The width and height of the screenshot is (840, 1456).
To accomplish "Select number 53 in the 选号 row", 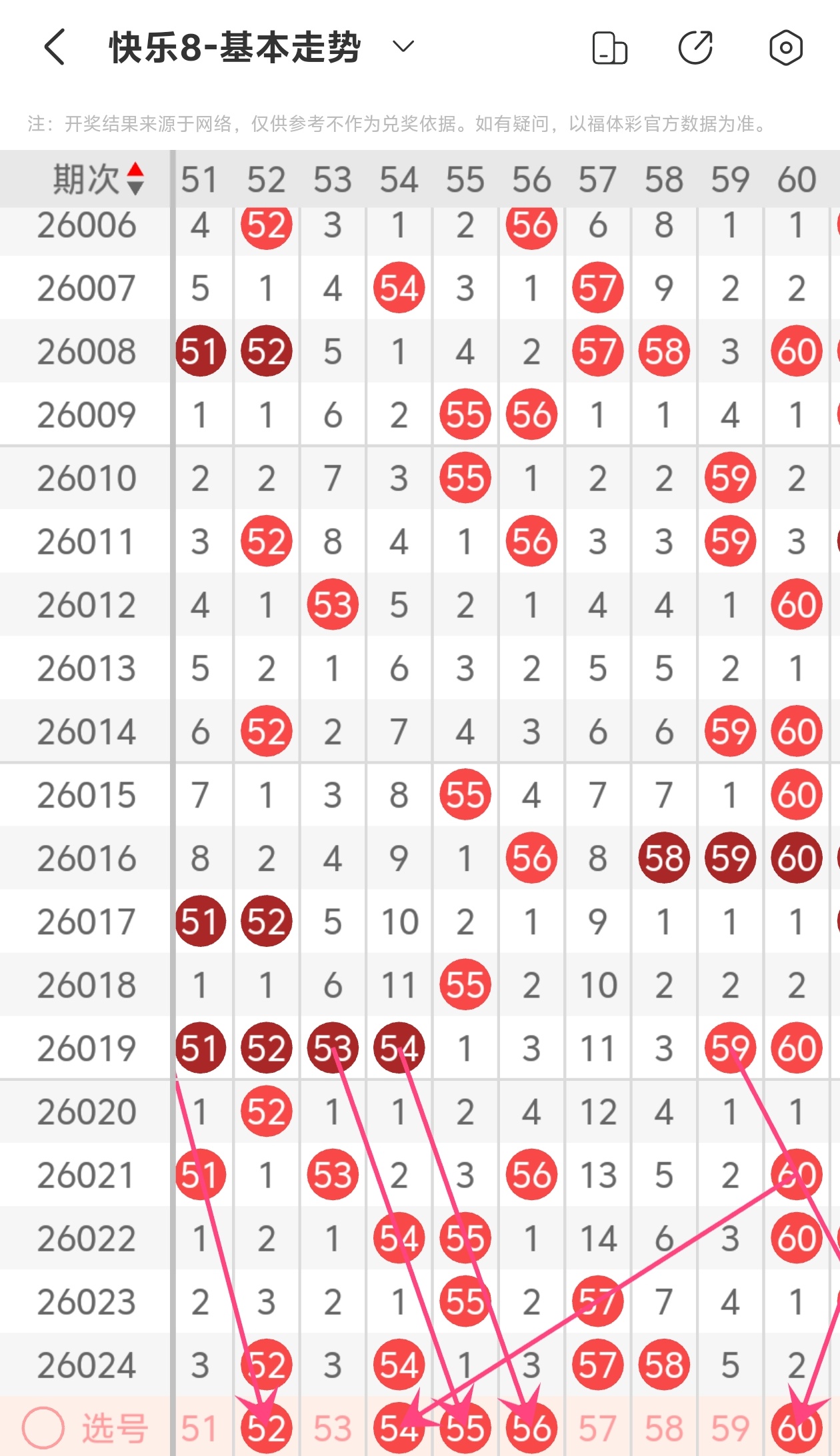I will click(332, 1428).
